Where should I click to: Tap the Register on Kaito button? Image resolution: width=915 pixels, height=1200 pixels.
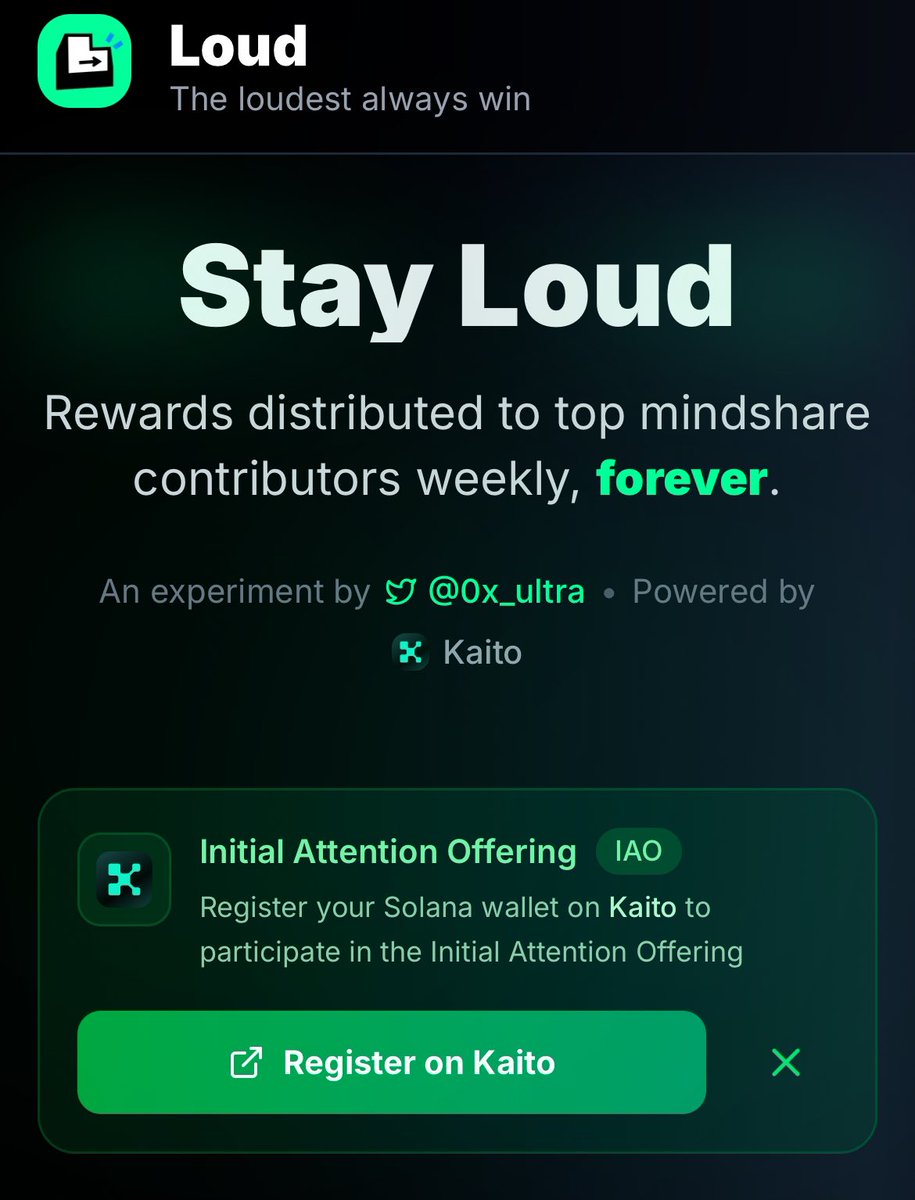tap(392, 1062)
